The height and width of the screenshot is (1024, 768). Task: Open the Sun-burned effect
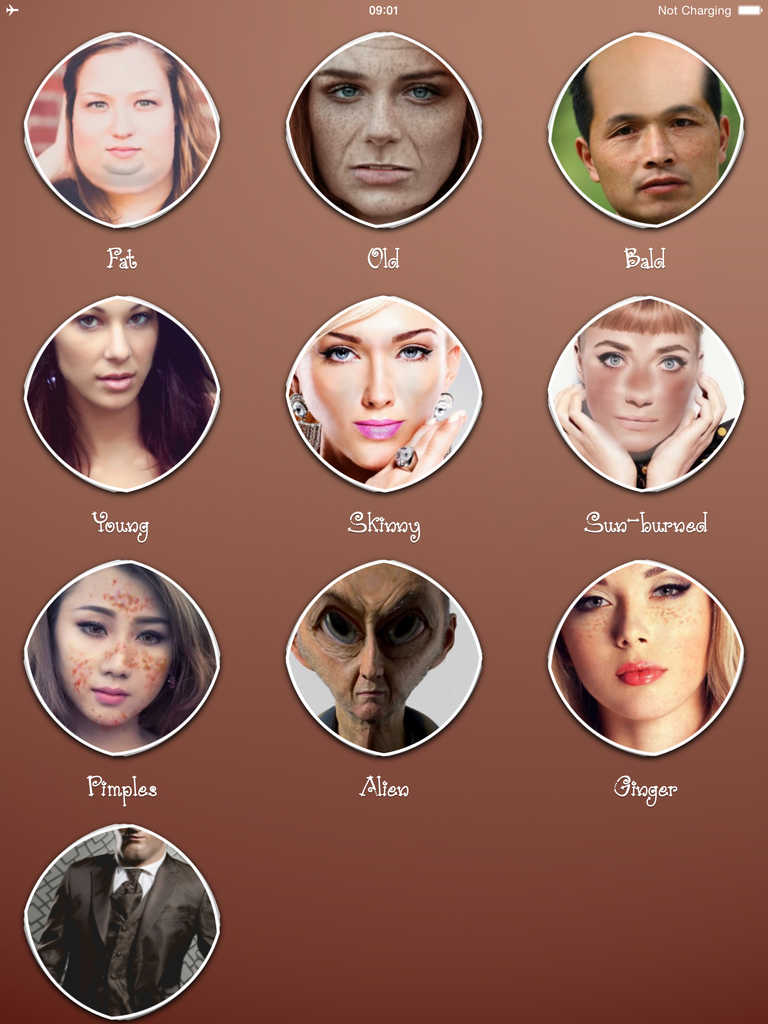click(x=646, y=393)
